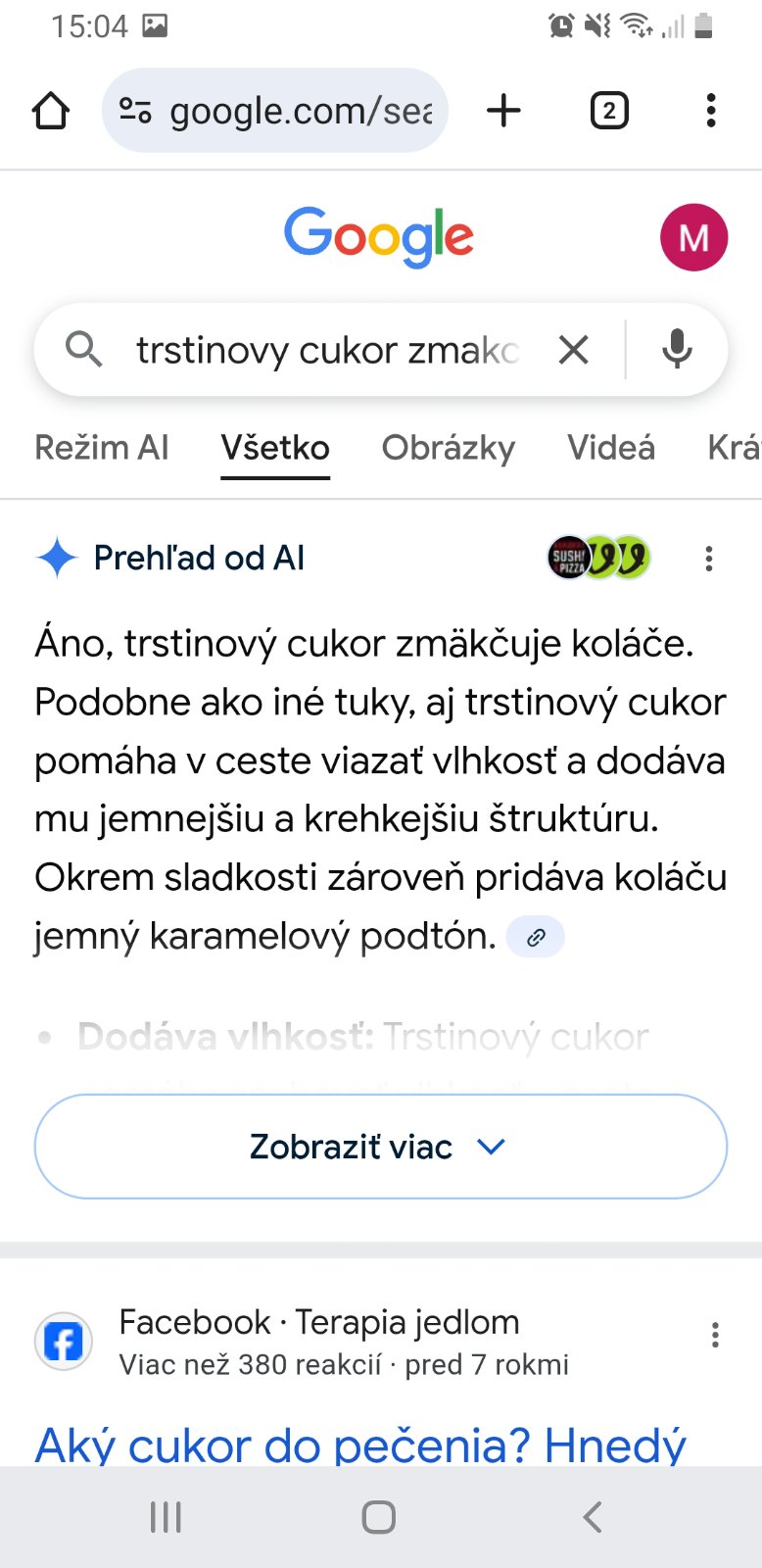
Task: Open the tab switcher showing 2 tabs
Action: pyautogui.click(x=608, y=111)
